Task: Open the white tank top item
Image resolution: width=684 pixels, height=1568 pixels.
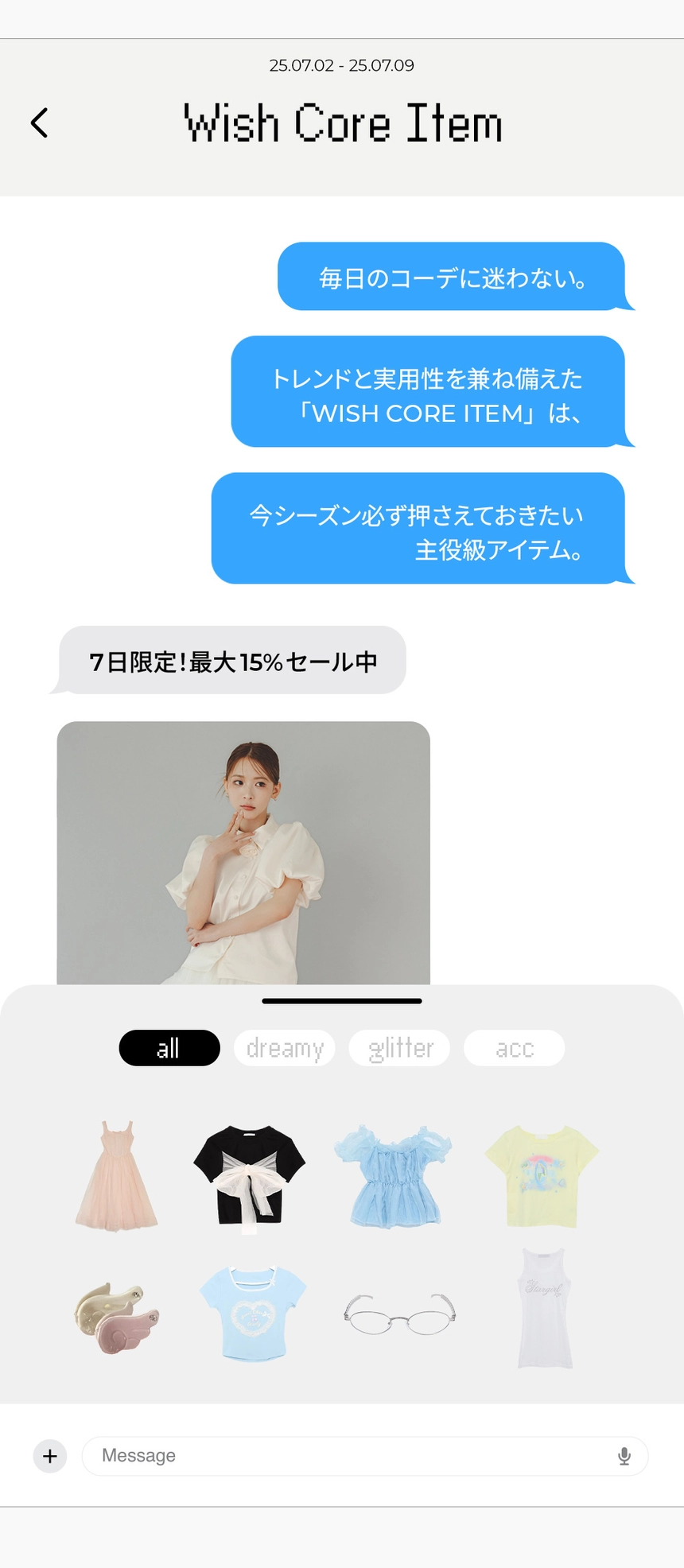Action: (545, 1308)
